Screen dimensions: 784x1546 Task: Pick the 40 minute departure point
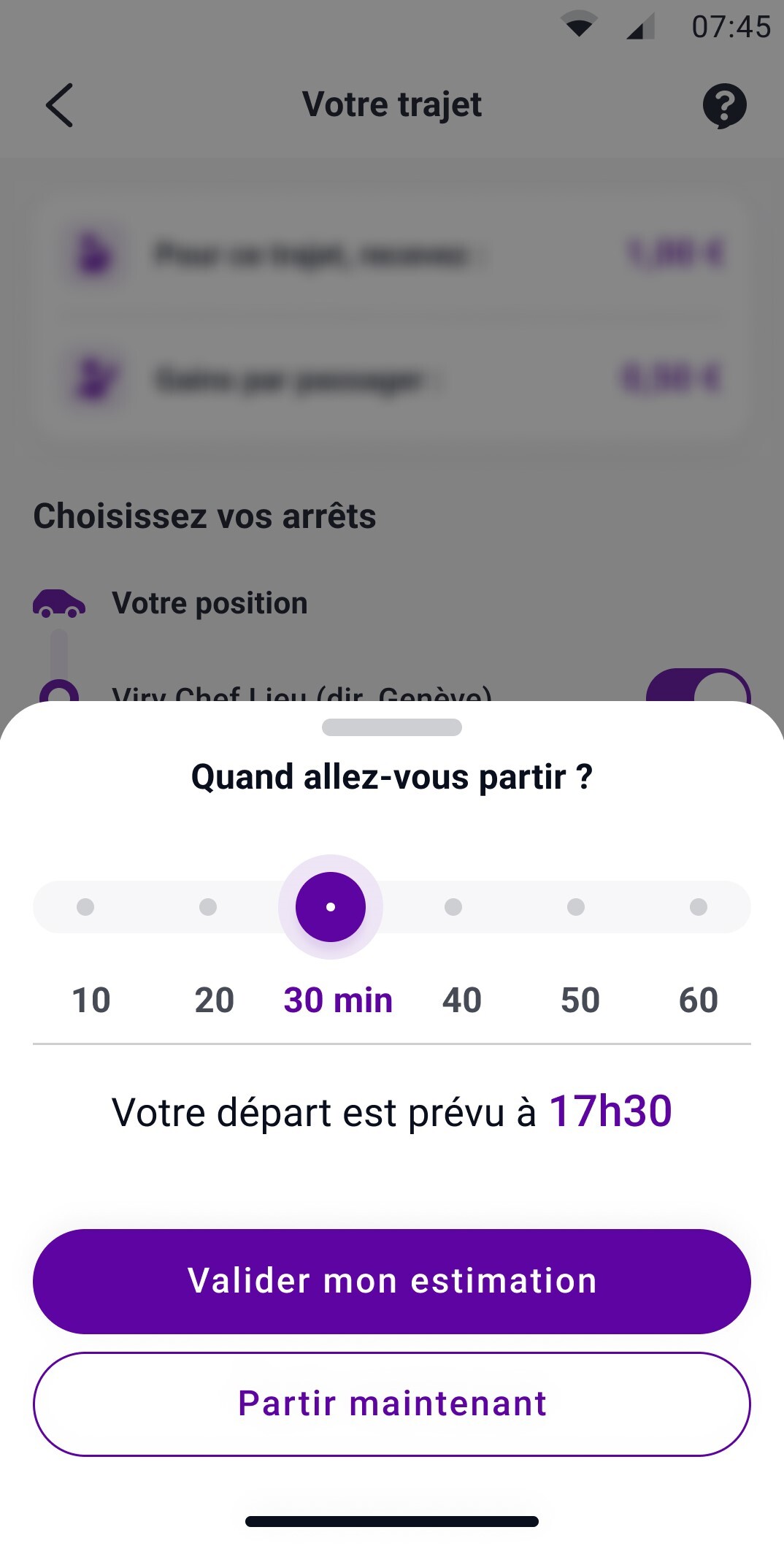click(453, 907)
